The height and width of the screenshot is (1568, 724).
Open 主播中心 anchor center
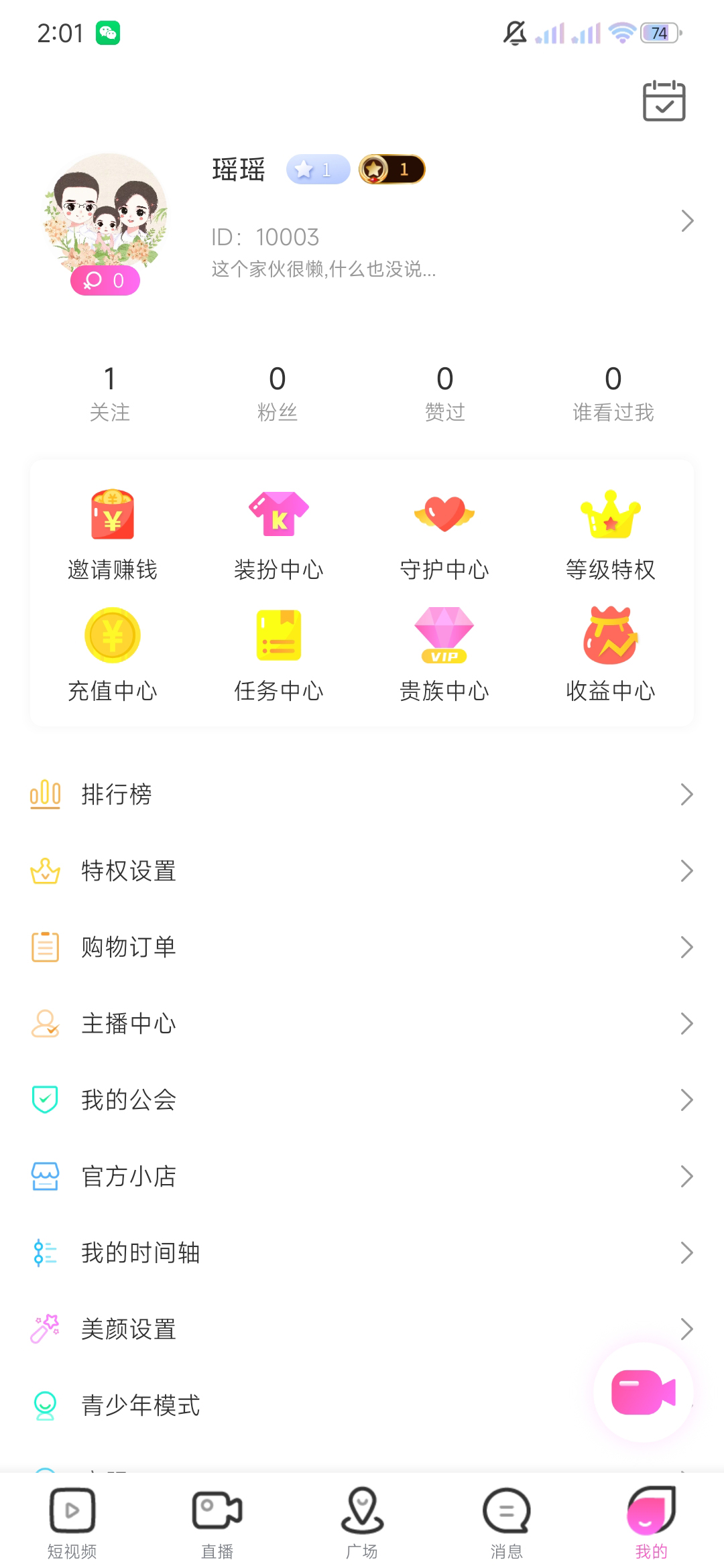click(x=362, y=1023)
